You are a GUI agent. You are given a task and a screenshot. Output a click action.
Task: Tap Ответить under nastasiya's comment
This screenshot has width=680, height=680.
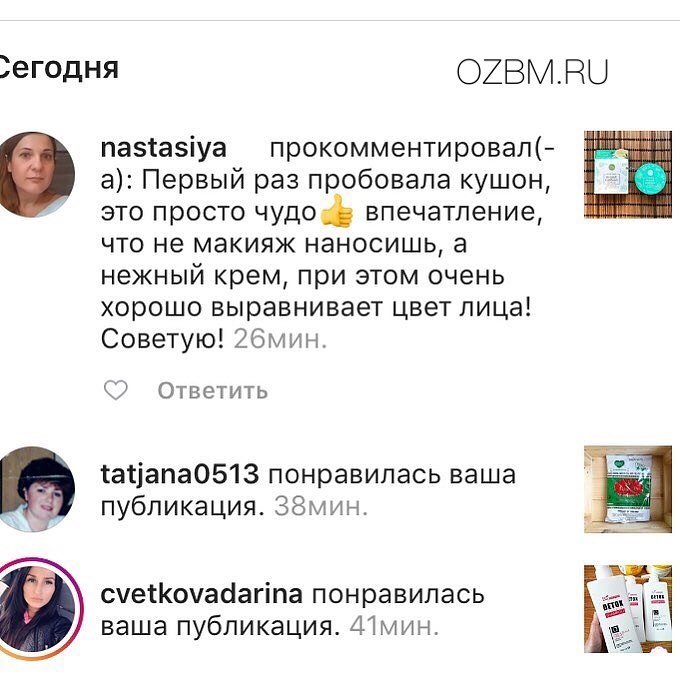point(212,391)
